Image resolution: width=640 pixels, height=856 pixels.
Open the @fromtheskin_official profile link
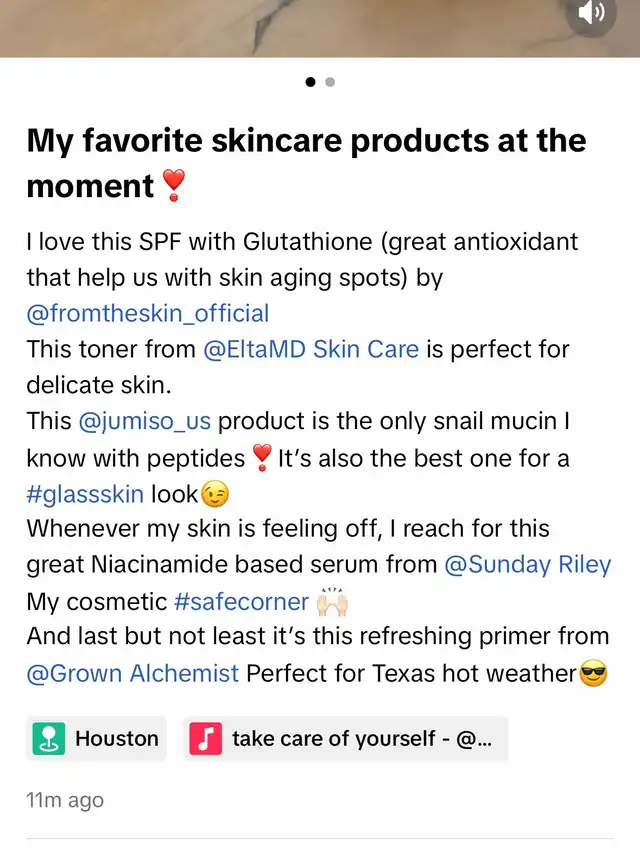point(147,313)
